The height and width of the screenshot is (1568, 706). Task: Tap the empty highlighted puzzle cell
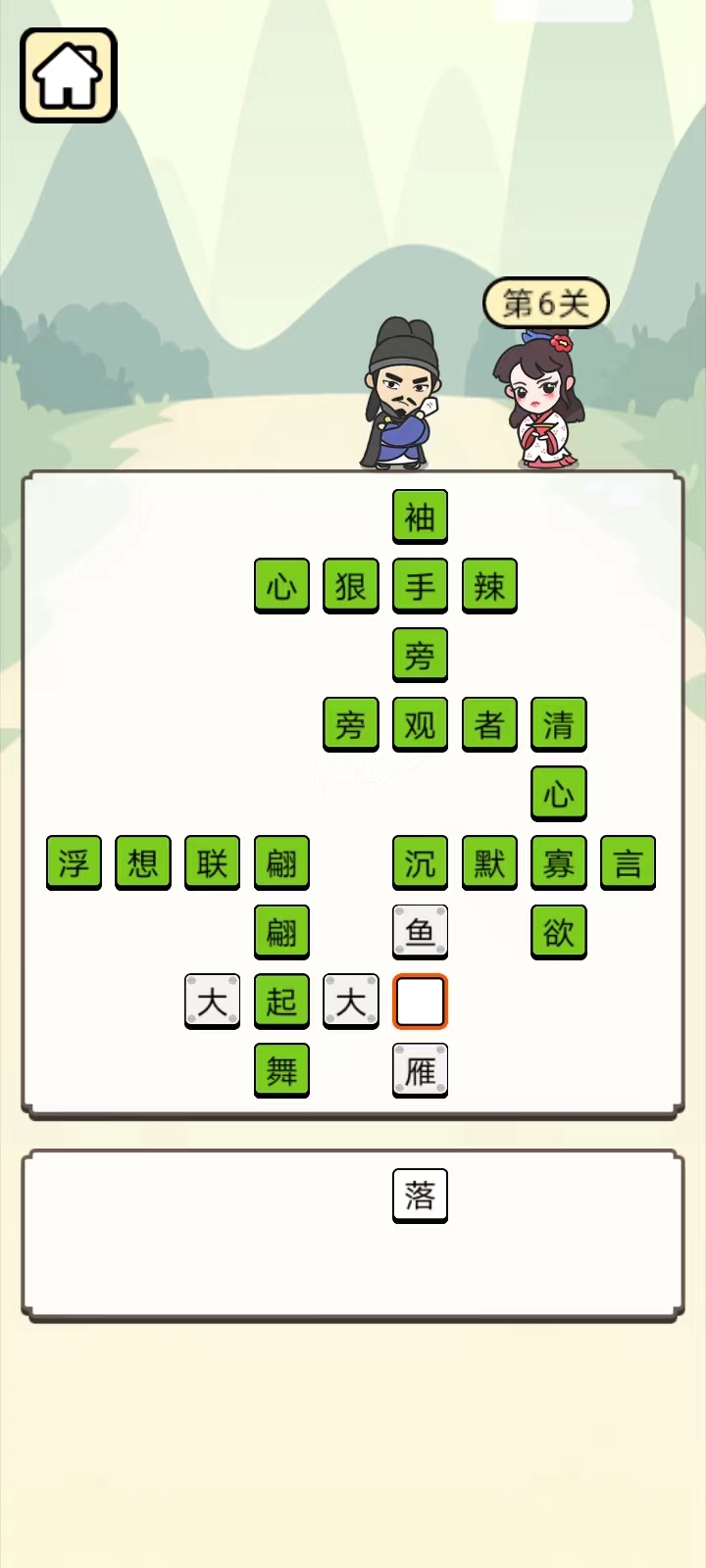point(420,1002)
